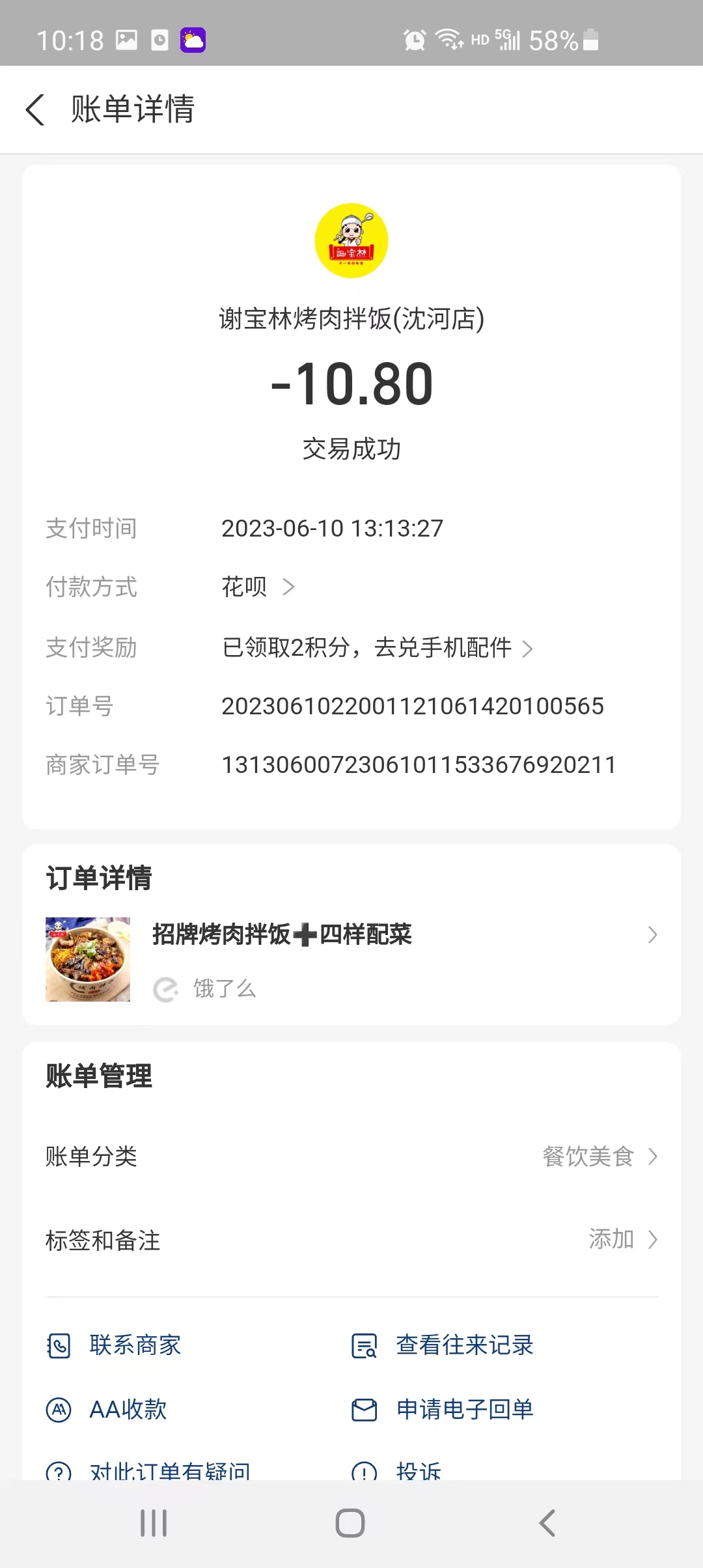Open the system recent apps view
Screen dimensions: 703x1568
coord(154,1523)
